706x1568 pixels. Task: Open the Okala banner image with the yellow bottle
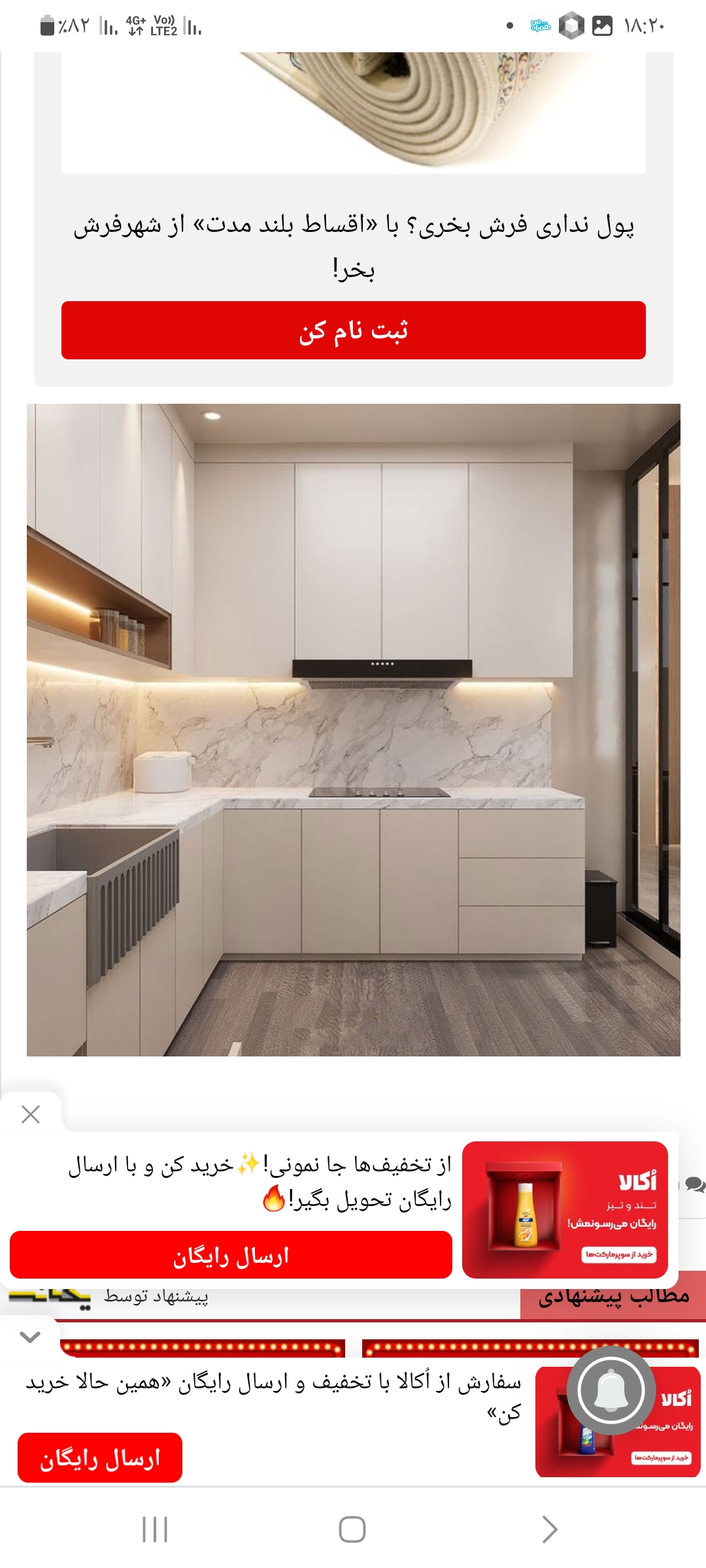(x=565, y=1209)
